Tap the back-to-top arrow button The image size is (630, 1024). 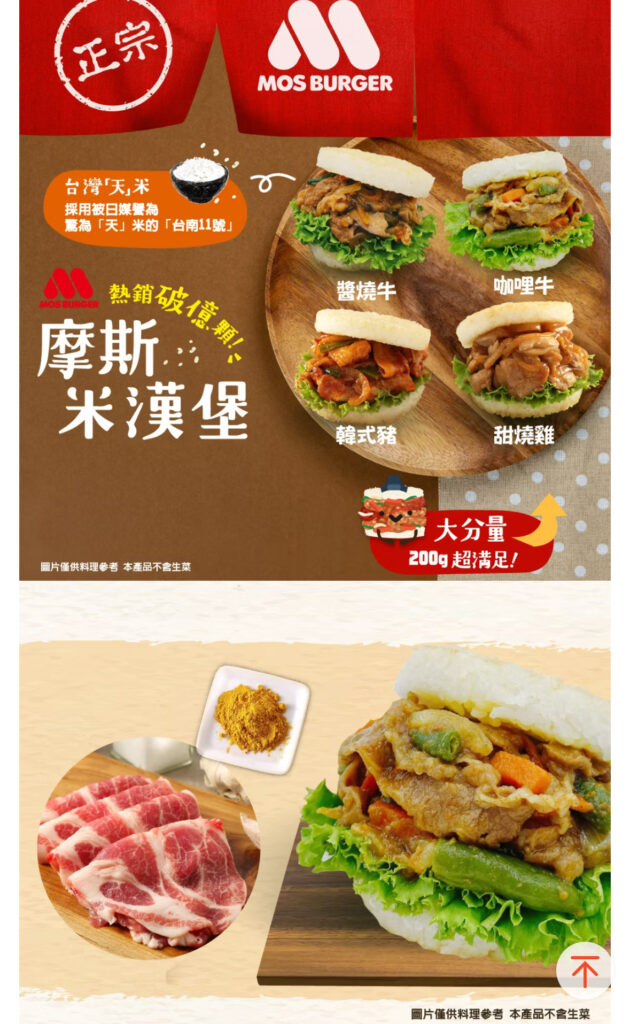[584, 971]
